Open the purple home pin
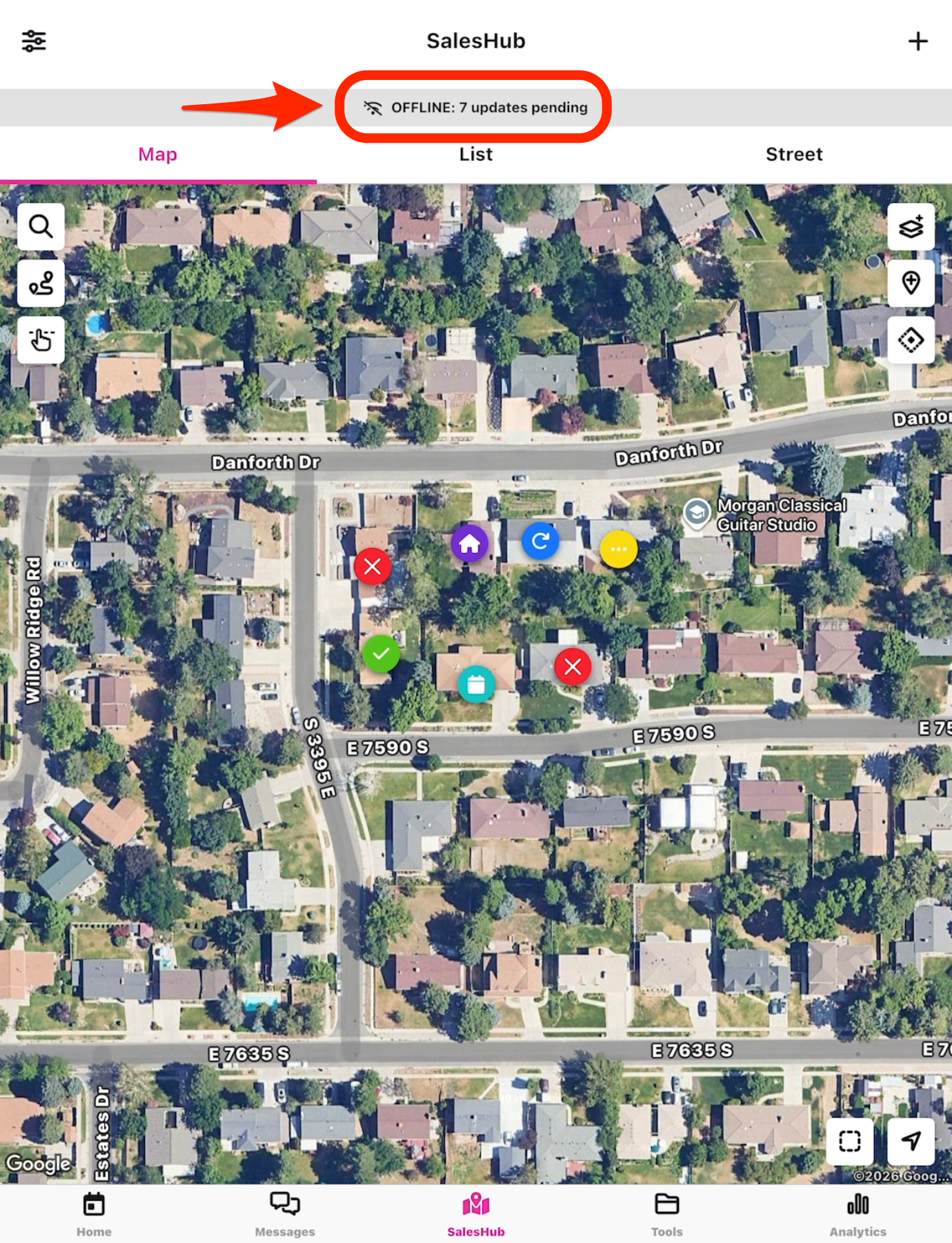The width and height of the screenshot is (952, 1243). coord(470,544)
